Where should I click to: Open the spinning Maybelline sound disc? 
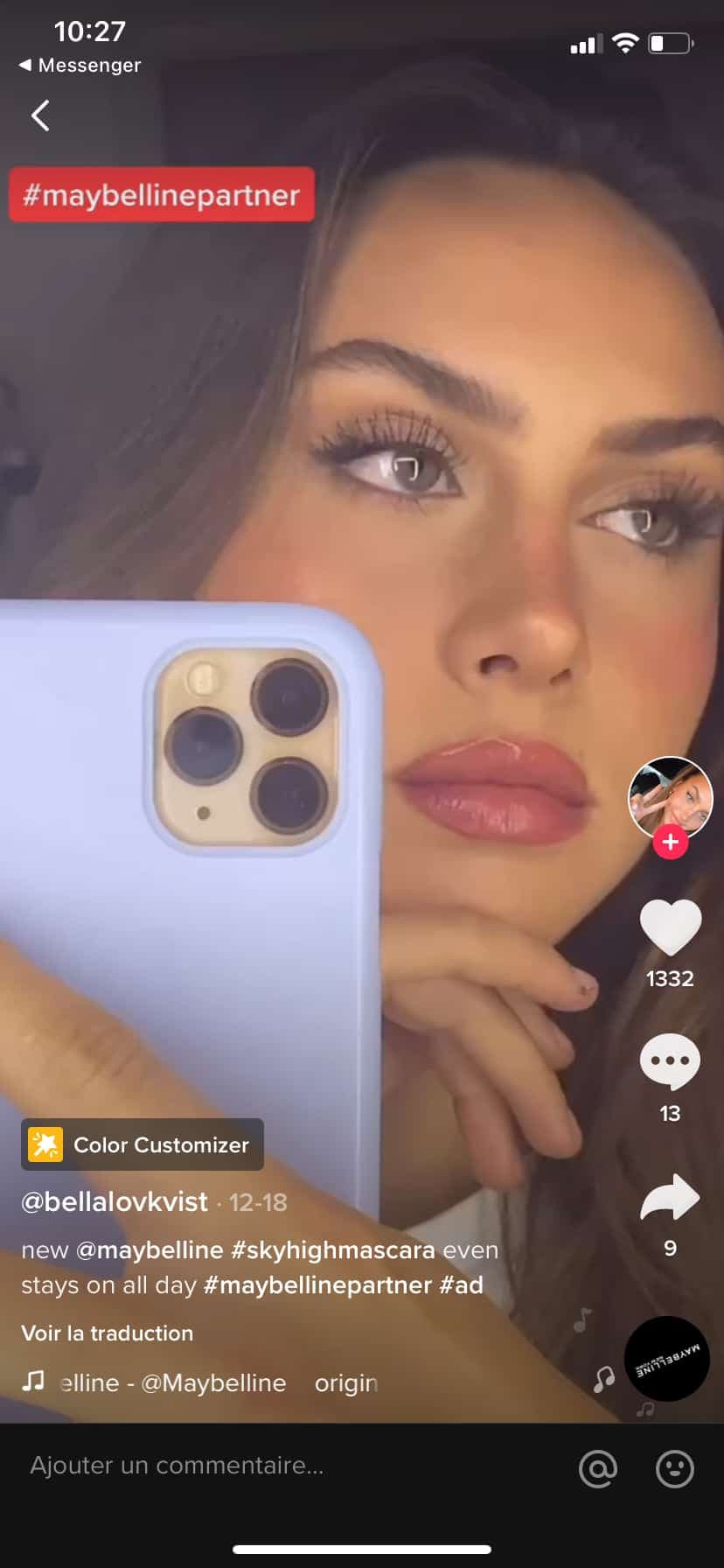point(666,1358)
